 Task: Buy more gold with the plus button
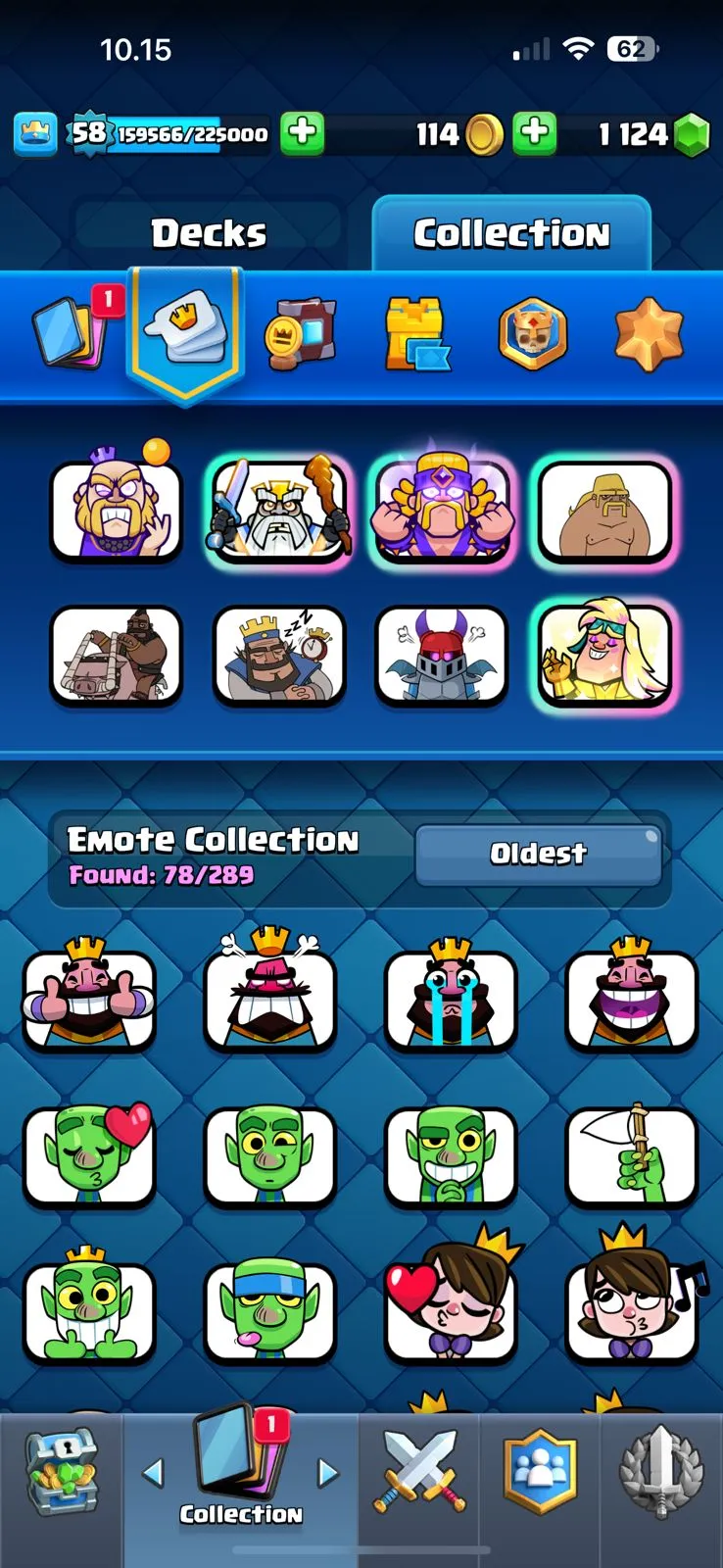point(535,133)
